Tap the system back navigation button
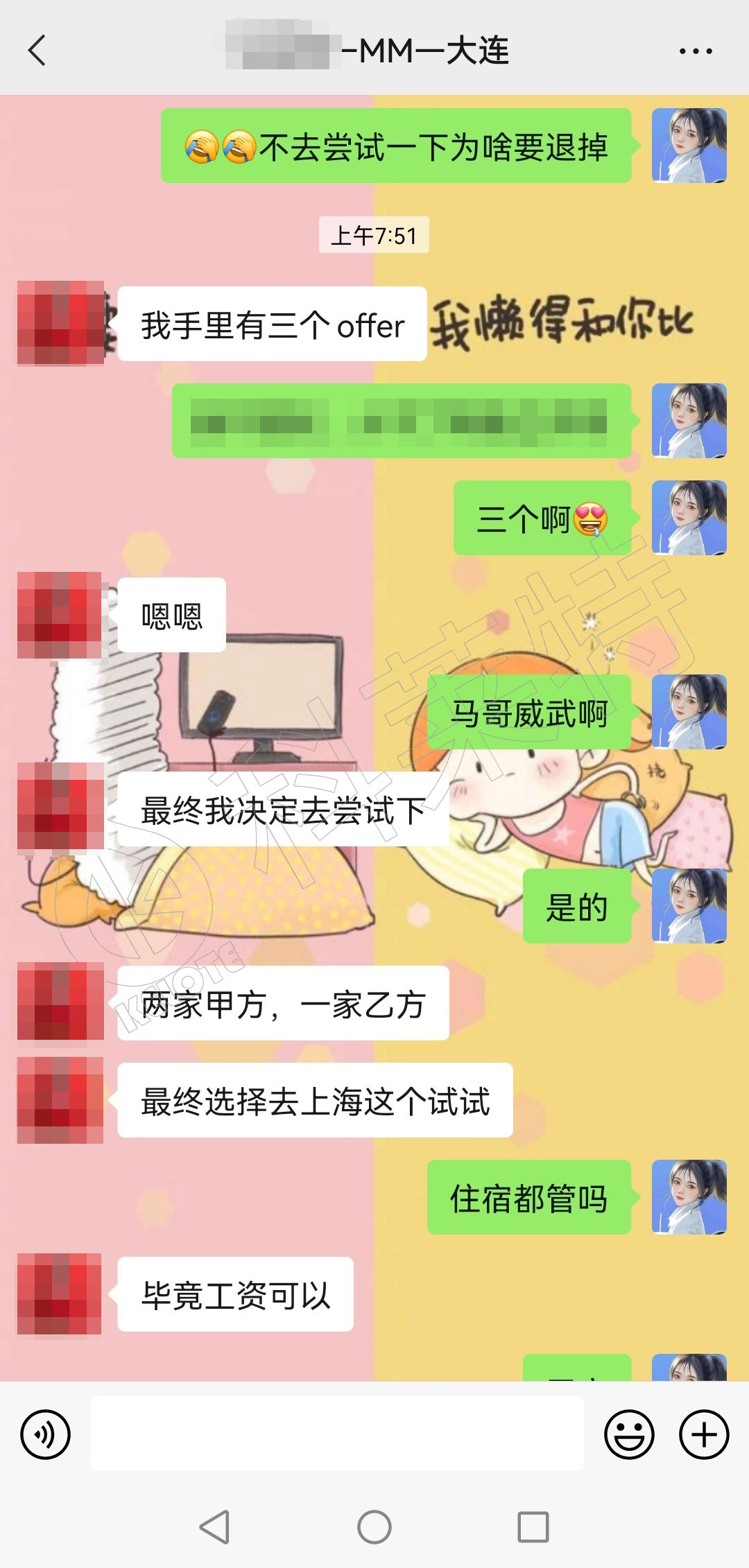This screenshot has height=1568, width=749. 215,1526
